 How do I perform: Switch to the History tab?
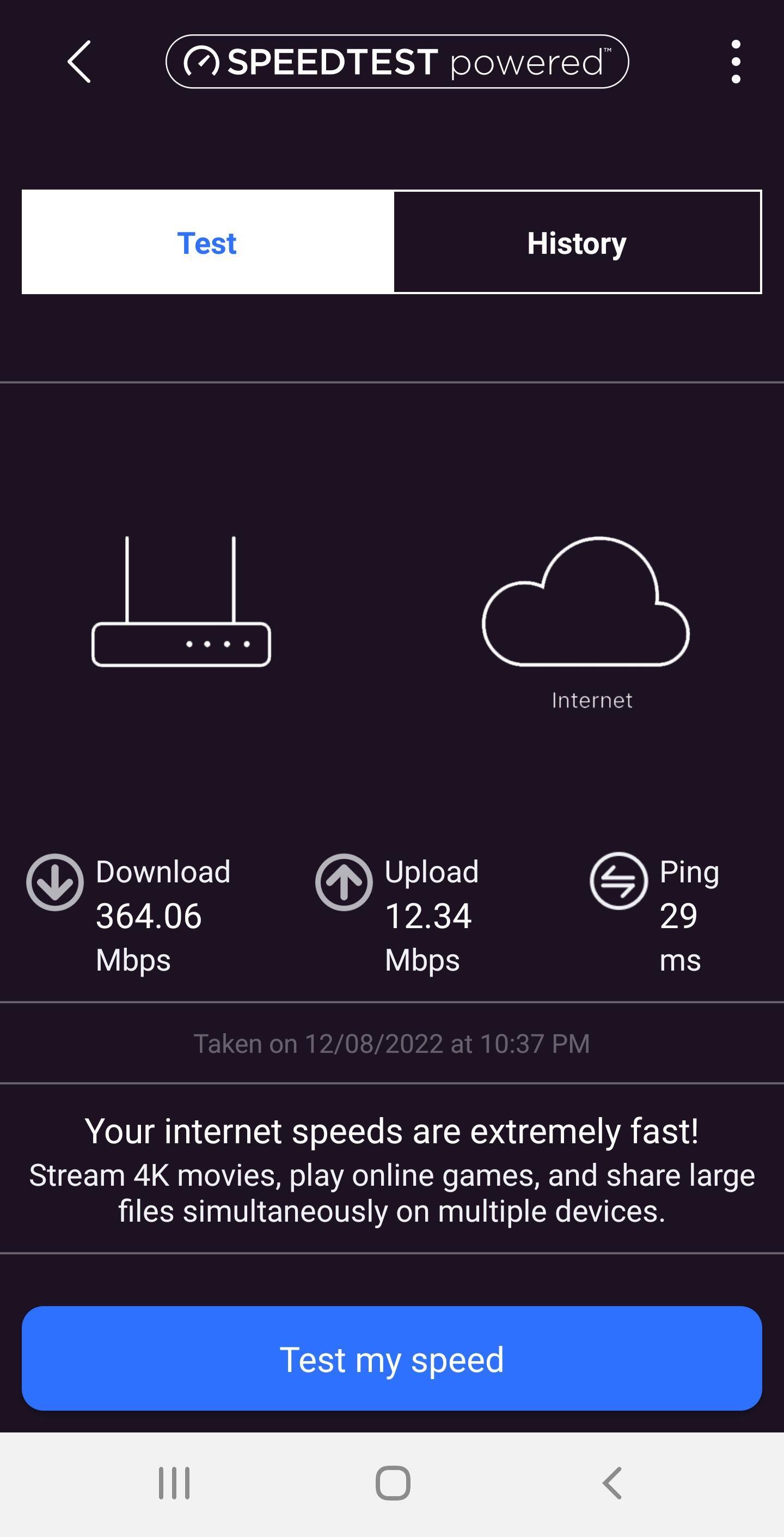click(577, 242)
